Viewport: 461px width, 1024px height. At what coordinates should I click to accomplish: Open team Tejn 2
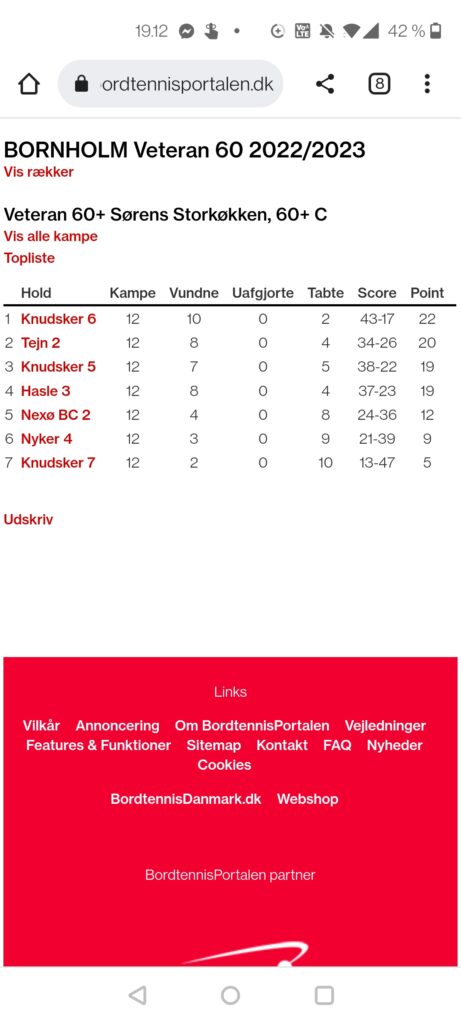point(40,343)
